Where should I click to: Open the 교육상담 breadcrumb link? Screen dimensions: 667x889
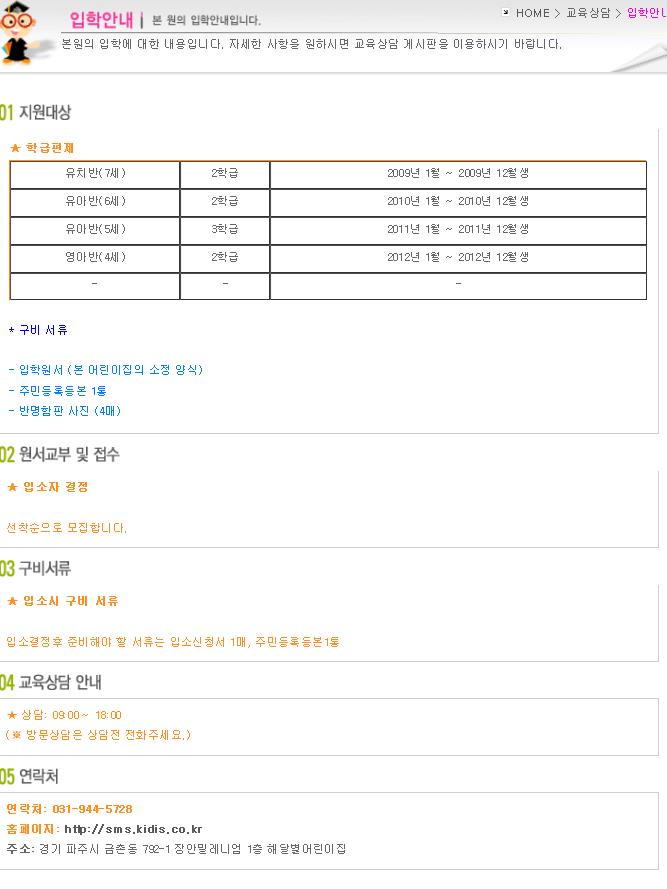[x=588, y=13]
